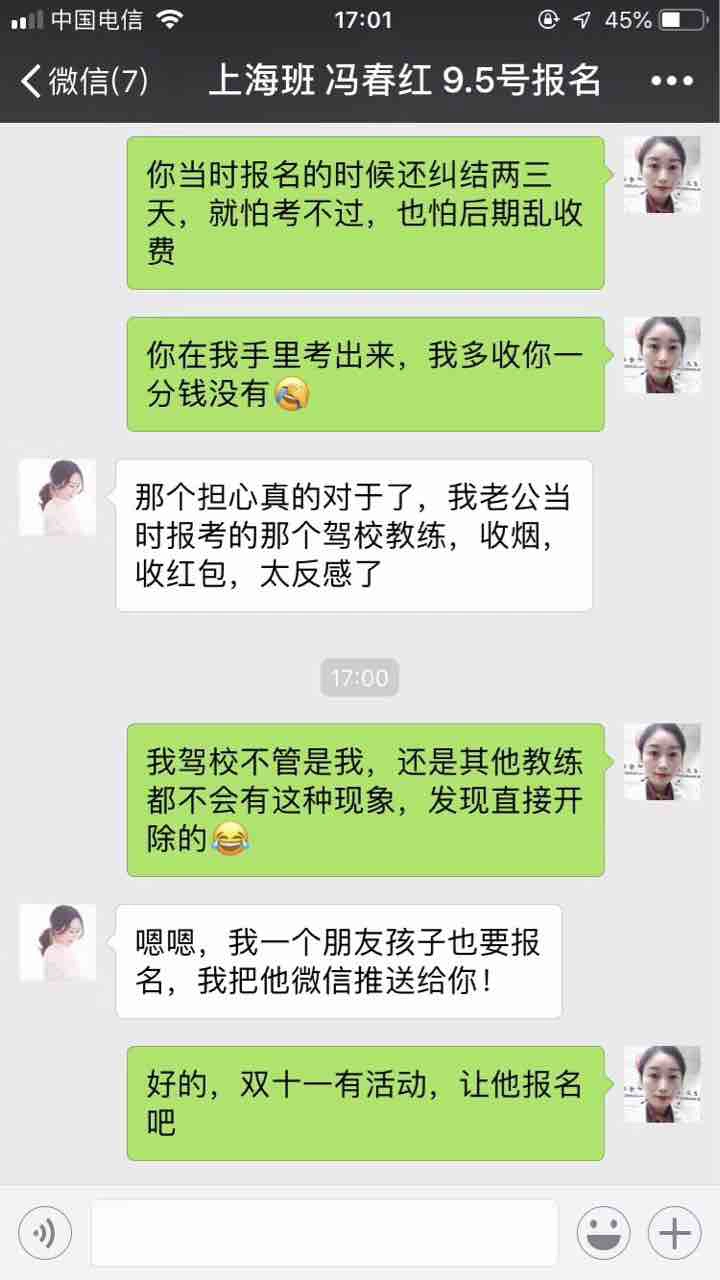Viewport: 720px width, 1280px height.
Task: Open the chat details overflow menu
Action: click(x=672, y=81)
